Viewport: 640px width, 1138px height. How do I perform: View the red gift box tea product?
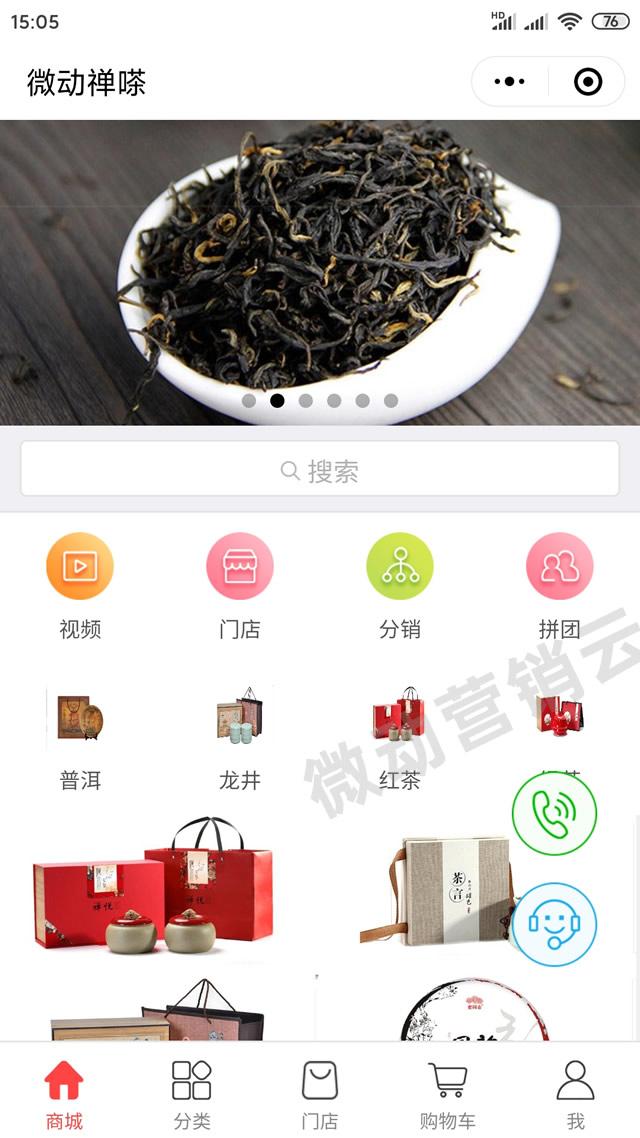(x=155, y=885)
